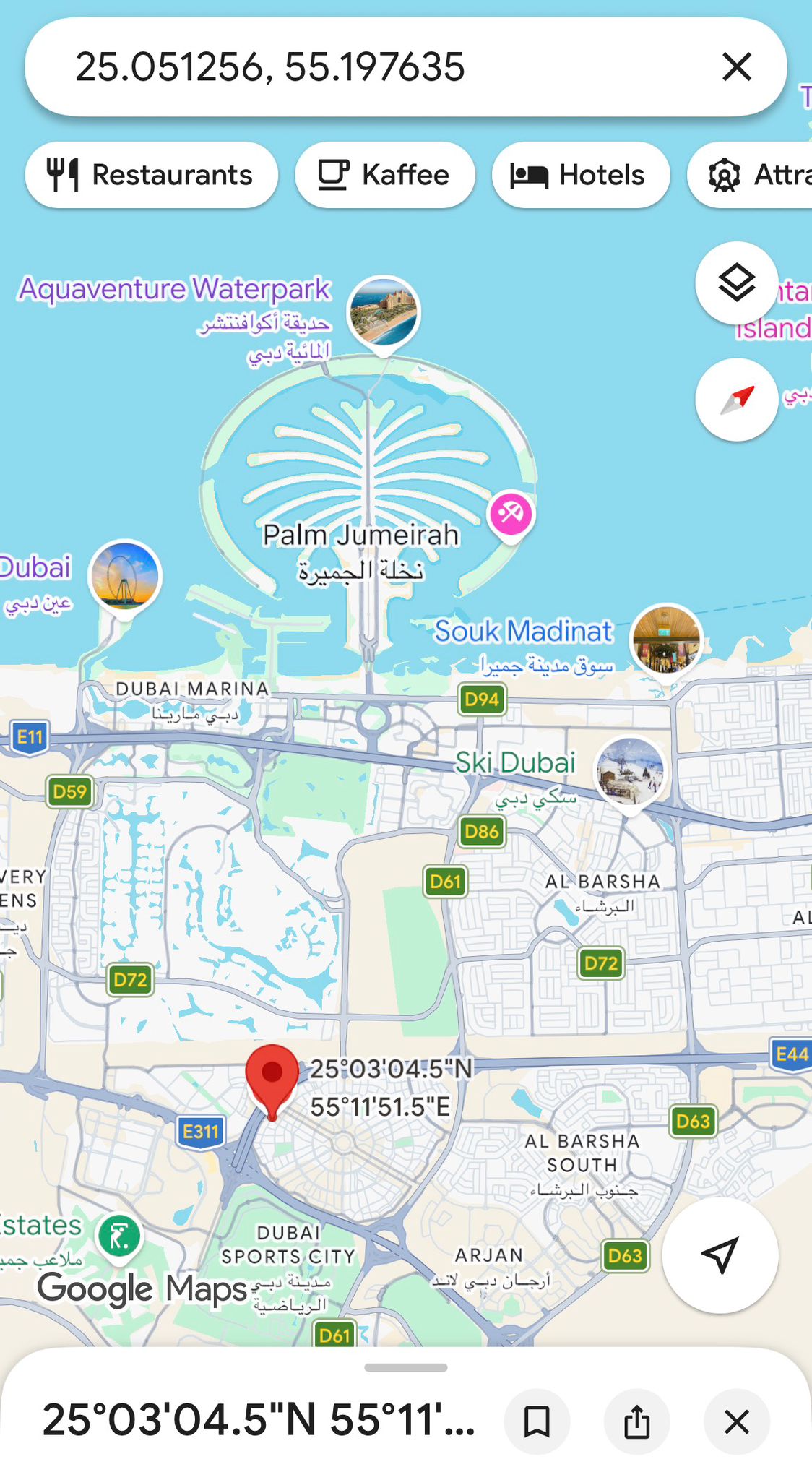812x1480 pixels.
Task: Clear the coordinates in the search box
Action: (x=736, y=67)
